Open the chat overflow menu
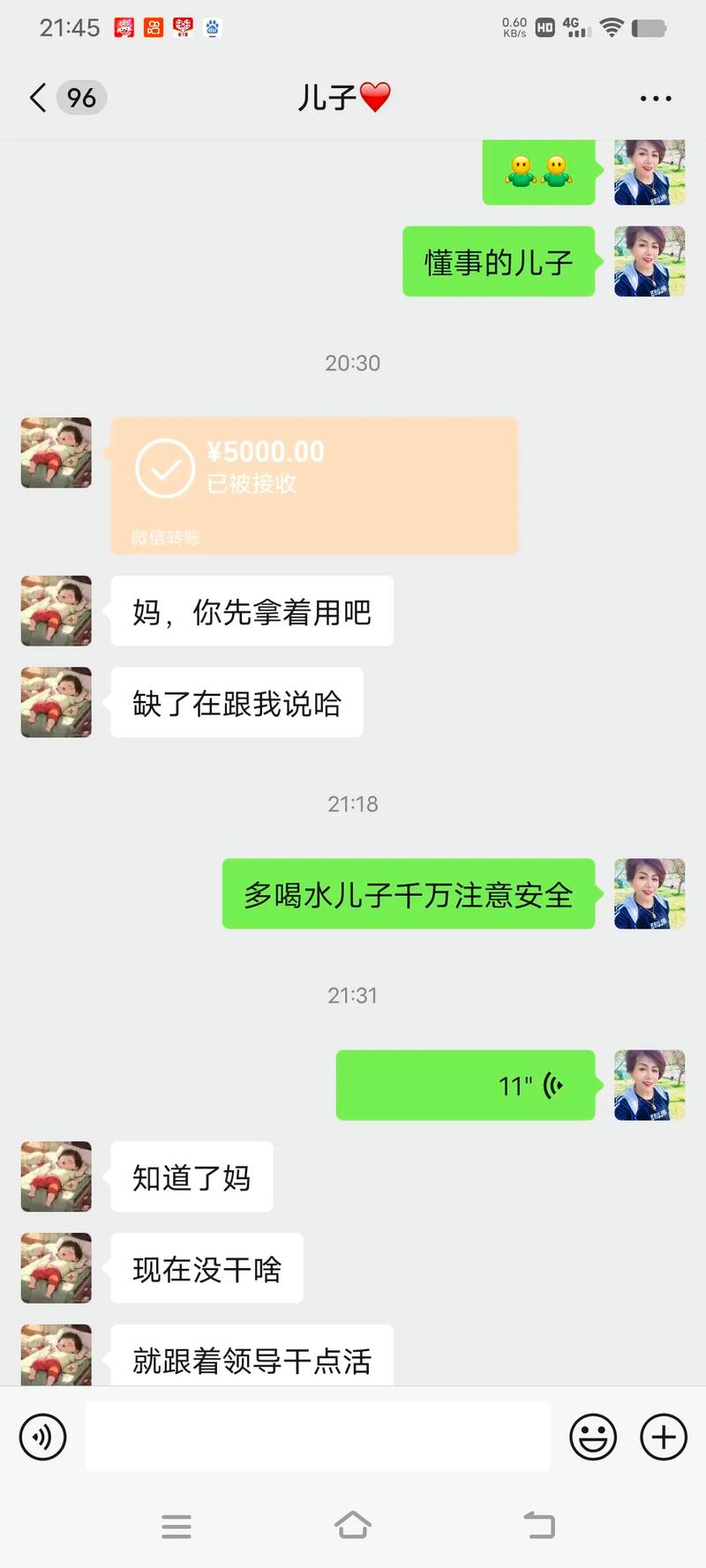Screen dimensions: 706x1568 click(x=656, y=99)
